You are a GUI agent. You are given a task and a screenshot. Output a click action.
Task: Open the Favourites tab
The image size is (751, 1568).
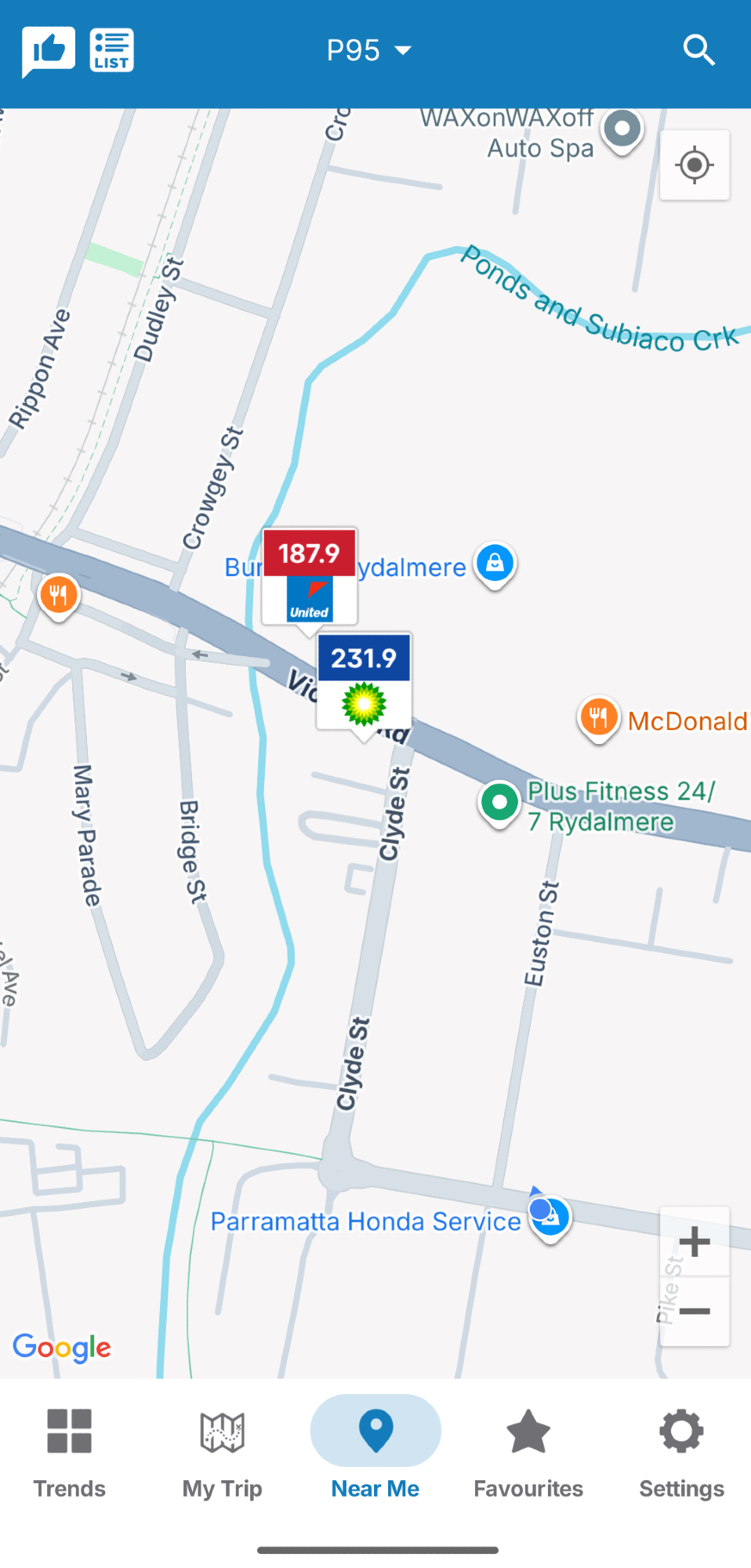[x=528, y=1452]
